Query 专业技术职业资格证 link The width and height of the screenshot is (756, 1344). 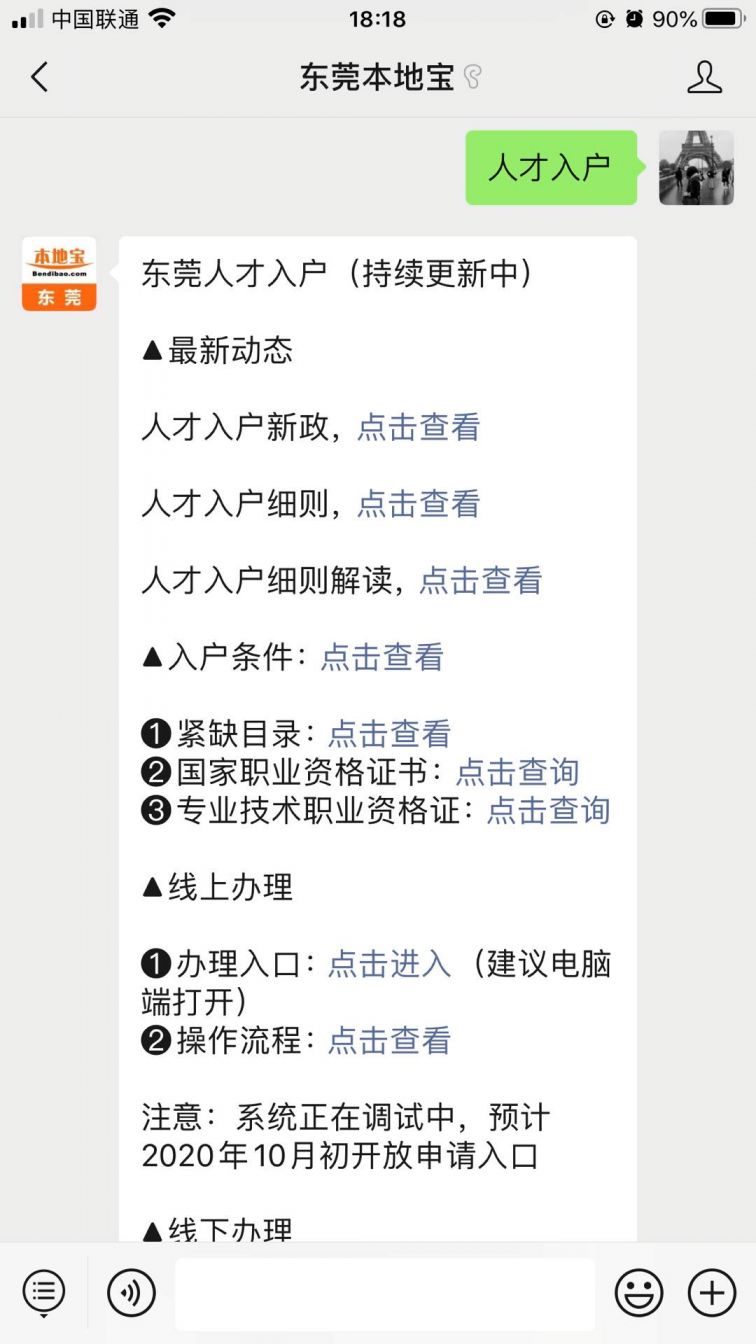pos(549,810)
